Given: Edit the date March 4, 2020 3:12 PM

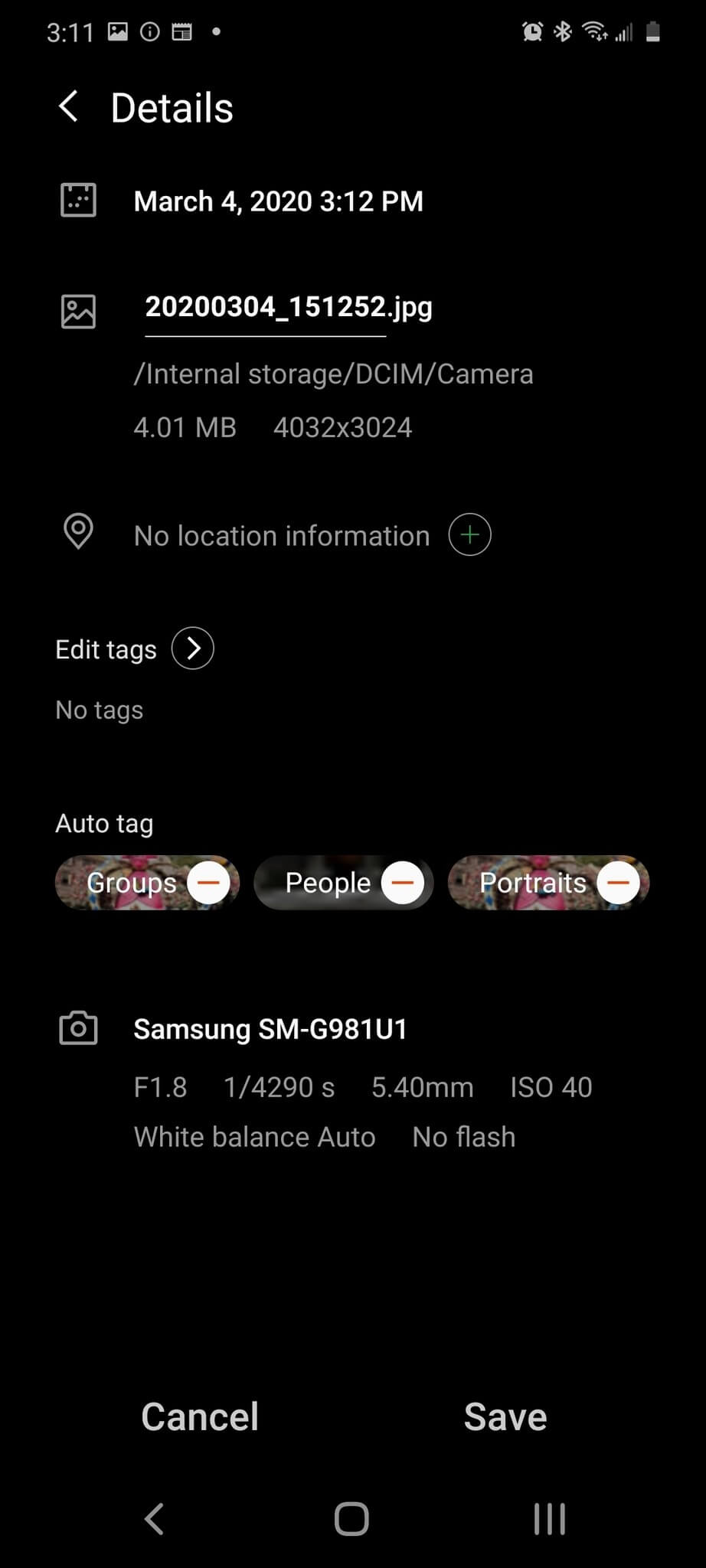Looking at the screenshot, I should 278,201.
